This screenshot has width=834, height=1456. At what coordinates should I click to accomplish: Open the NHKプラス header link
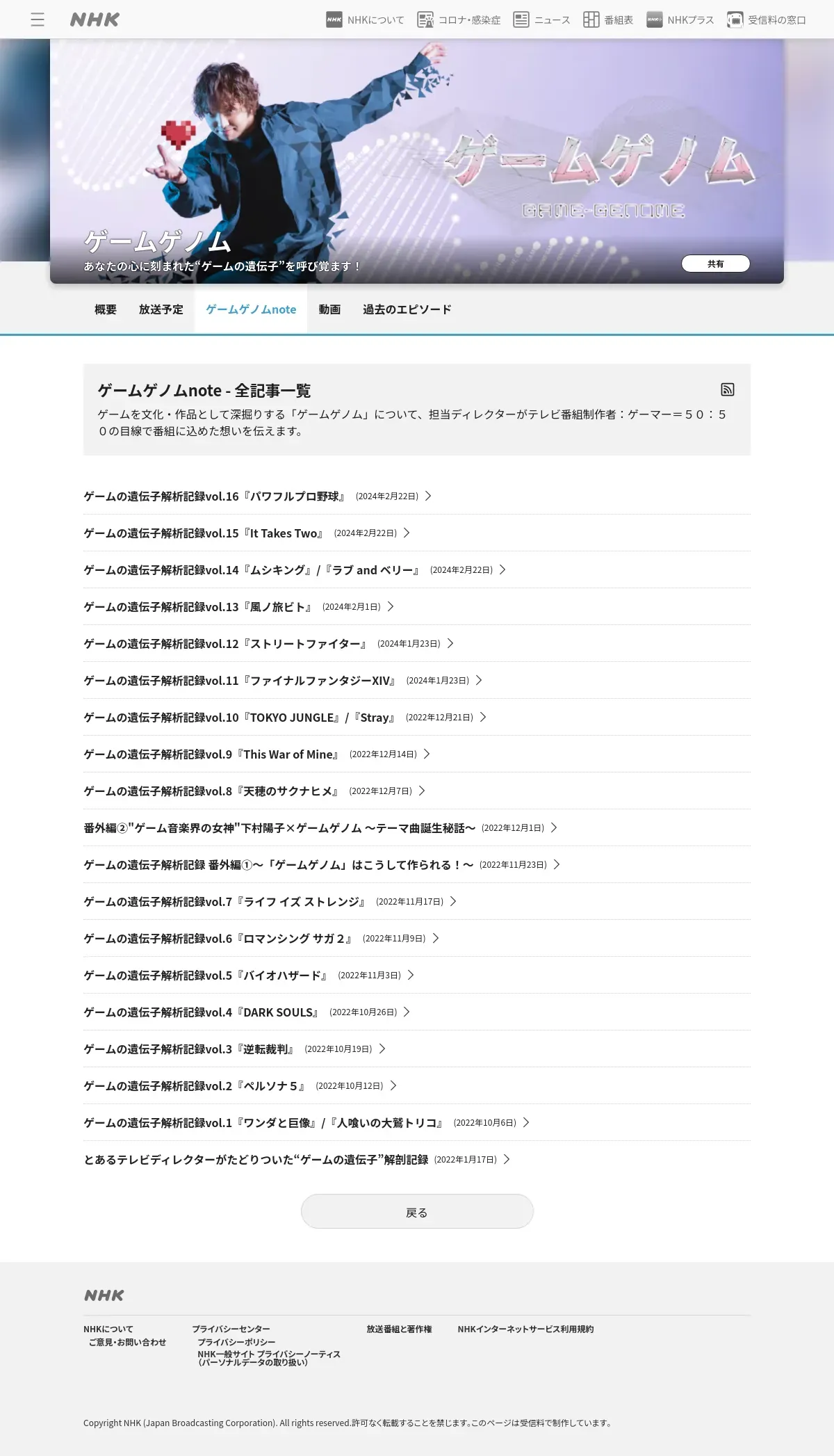[x=680, y=19]
